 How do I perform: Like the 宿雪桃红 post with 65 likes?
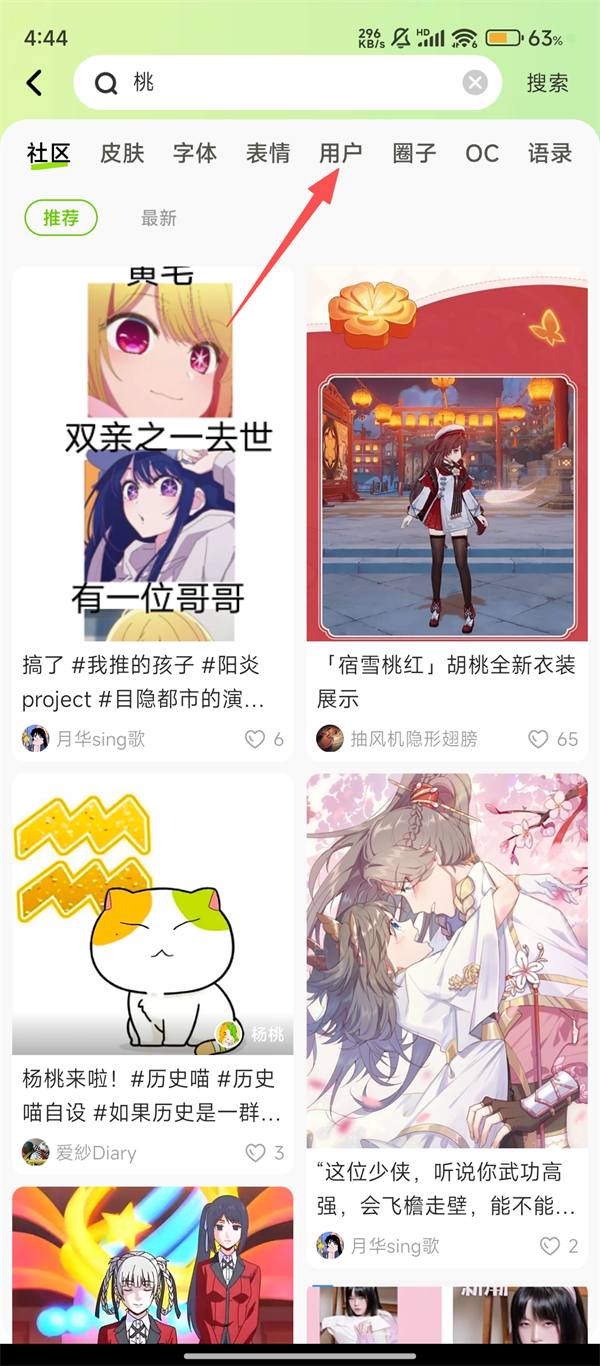pos(540,739)
